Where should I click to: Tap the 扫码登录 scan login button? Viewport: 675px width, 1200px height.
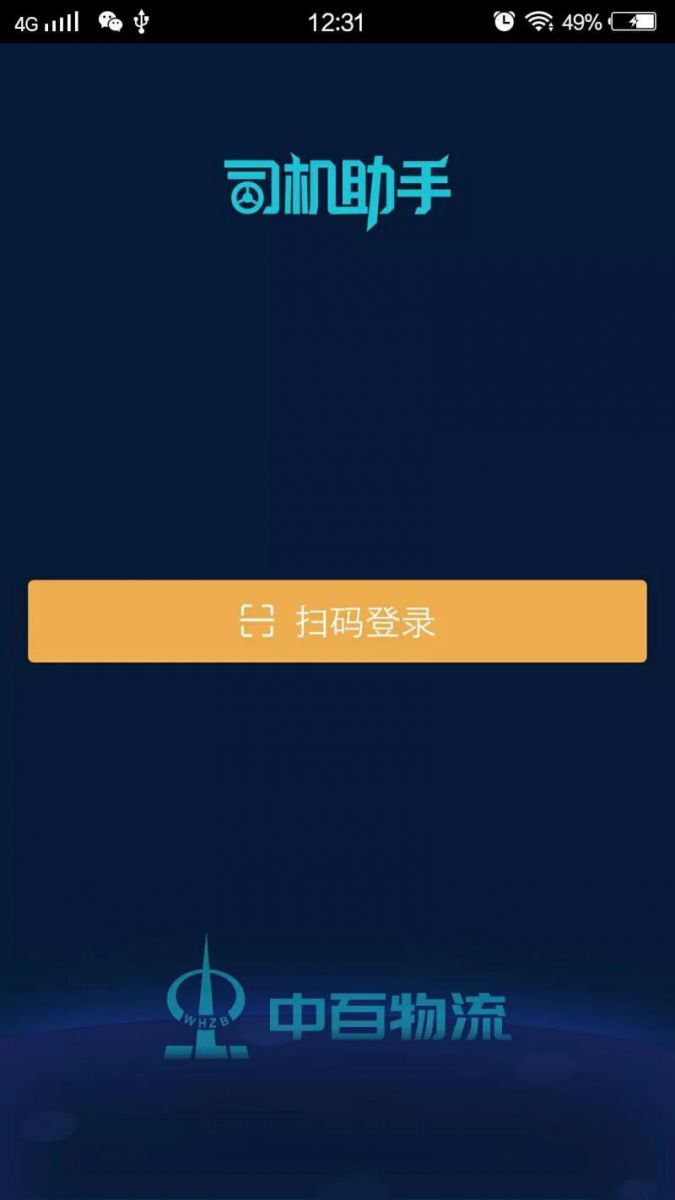(x=337, y=621)
